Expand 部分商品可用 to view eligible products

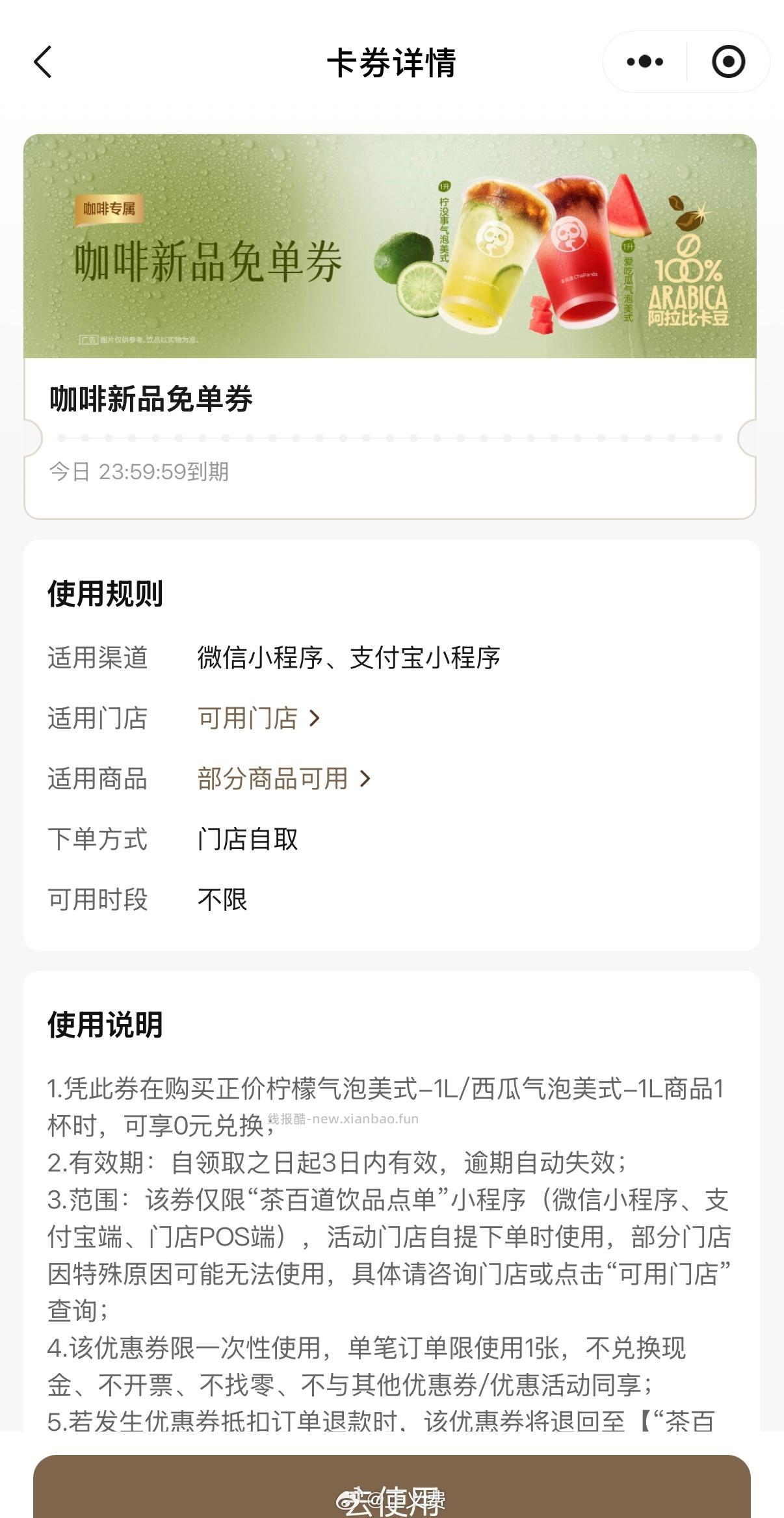273,778
